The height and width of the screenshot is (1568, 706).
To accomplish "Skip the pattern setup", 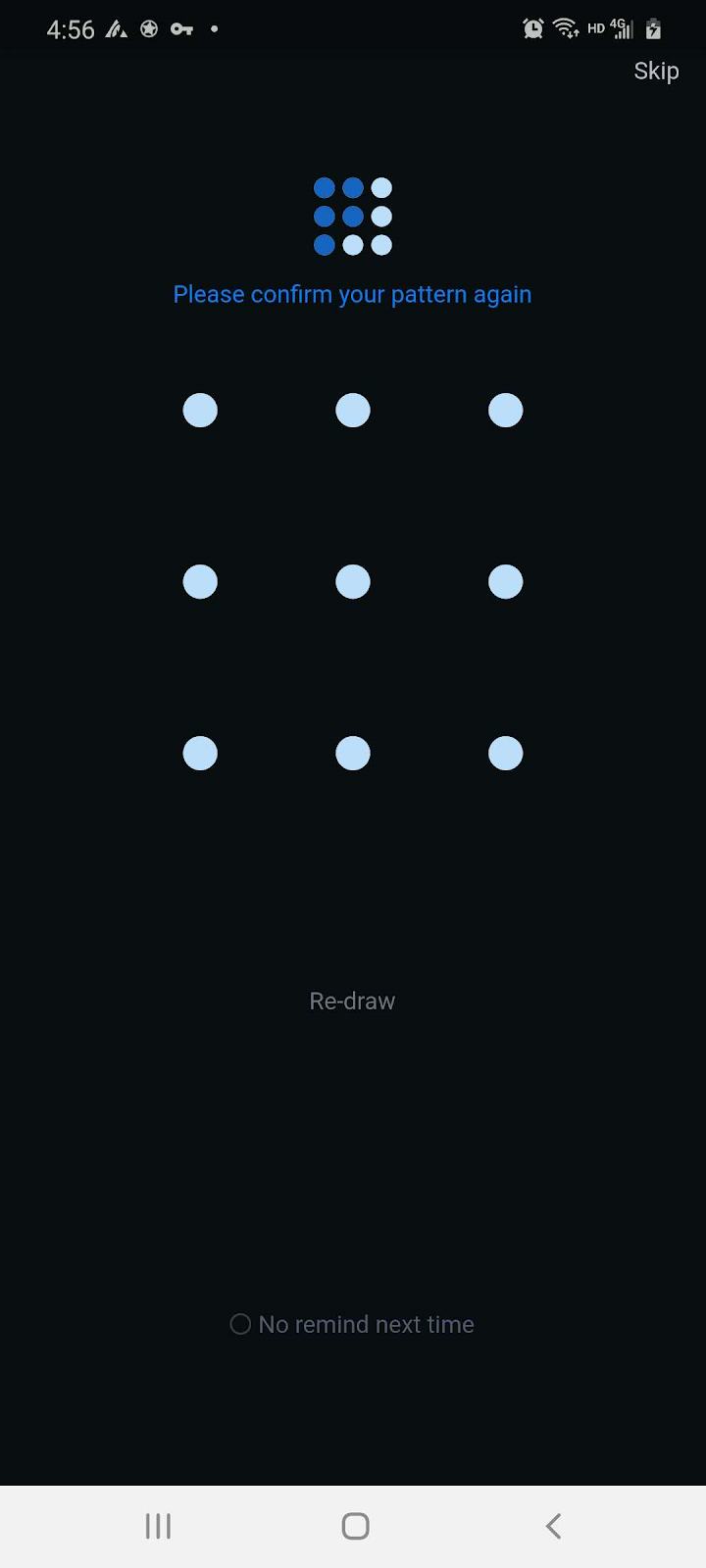I will click(x=656, y=72).
